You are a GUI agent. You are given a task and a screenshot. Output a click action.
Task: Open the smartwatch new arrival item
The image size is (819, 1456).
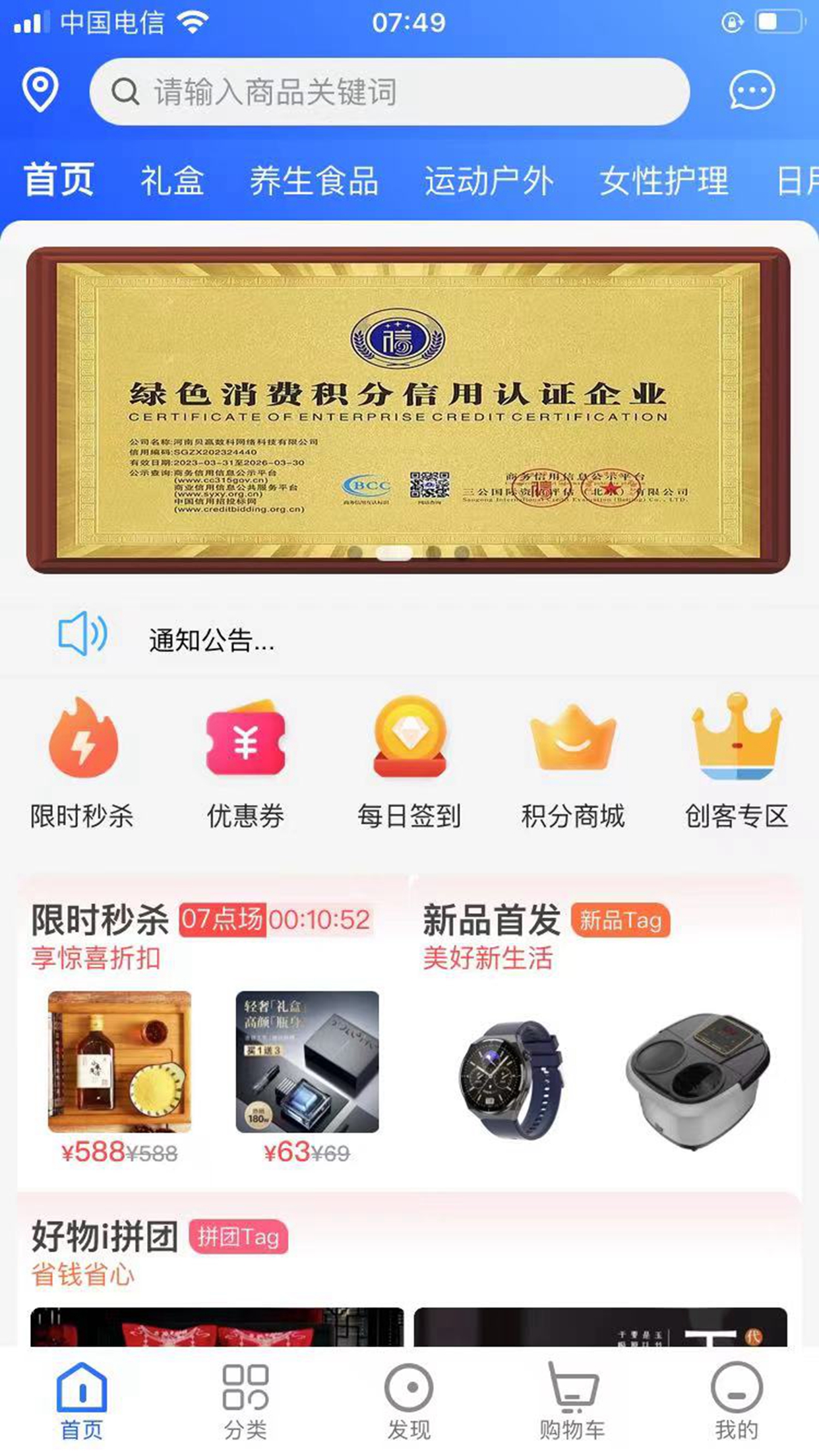tap(513, 1079)
